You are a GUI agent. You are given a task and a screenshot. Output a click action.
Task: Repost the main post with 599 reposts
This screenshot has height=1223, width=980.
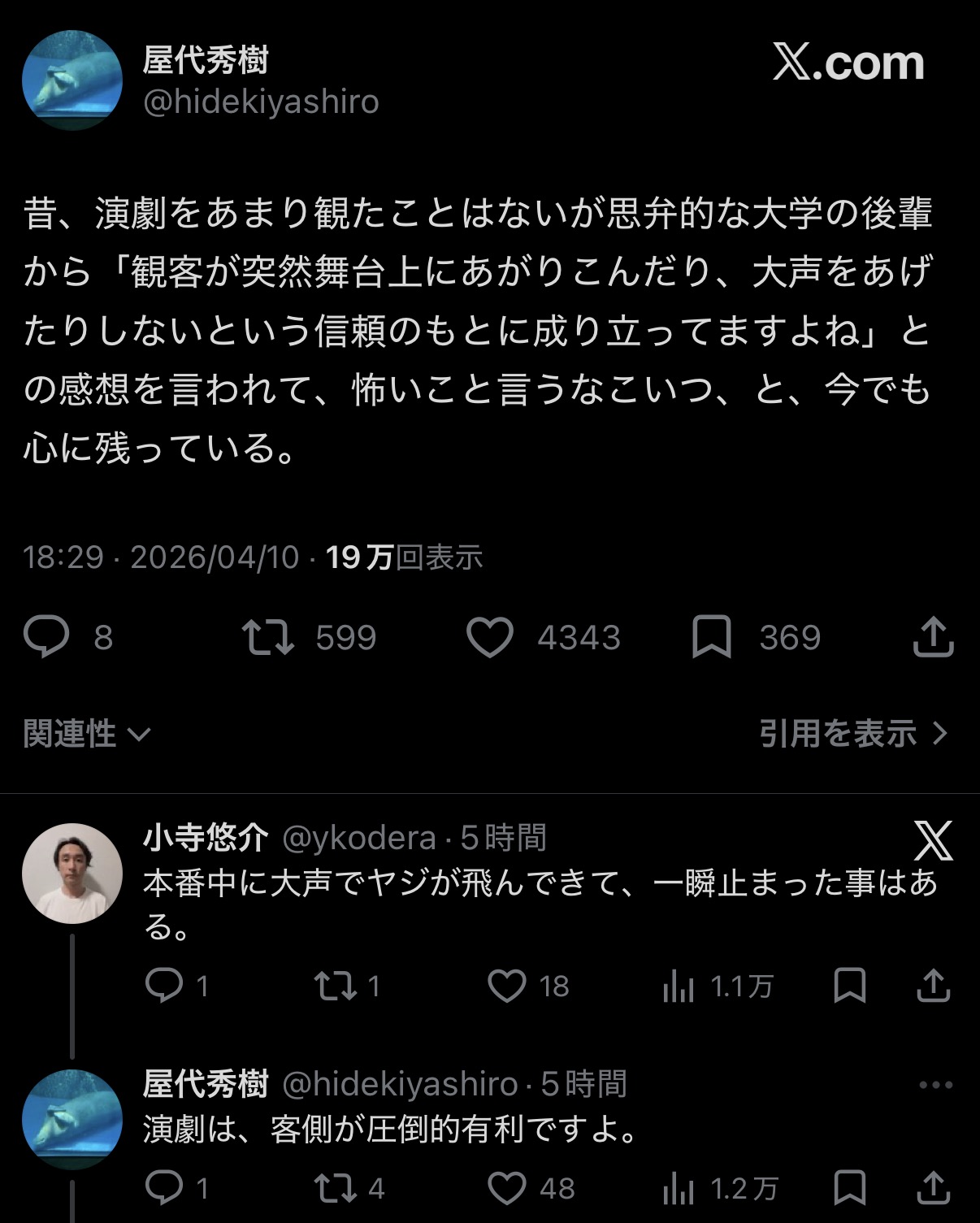[x=268, y=637]
